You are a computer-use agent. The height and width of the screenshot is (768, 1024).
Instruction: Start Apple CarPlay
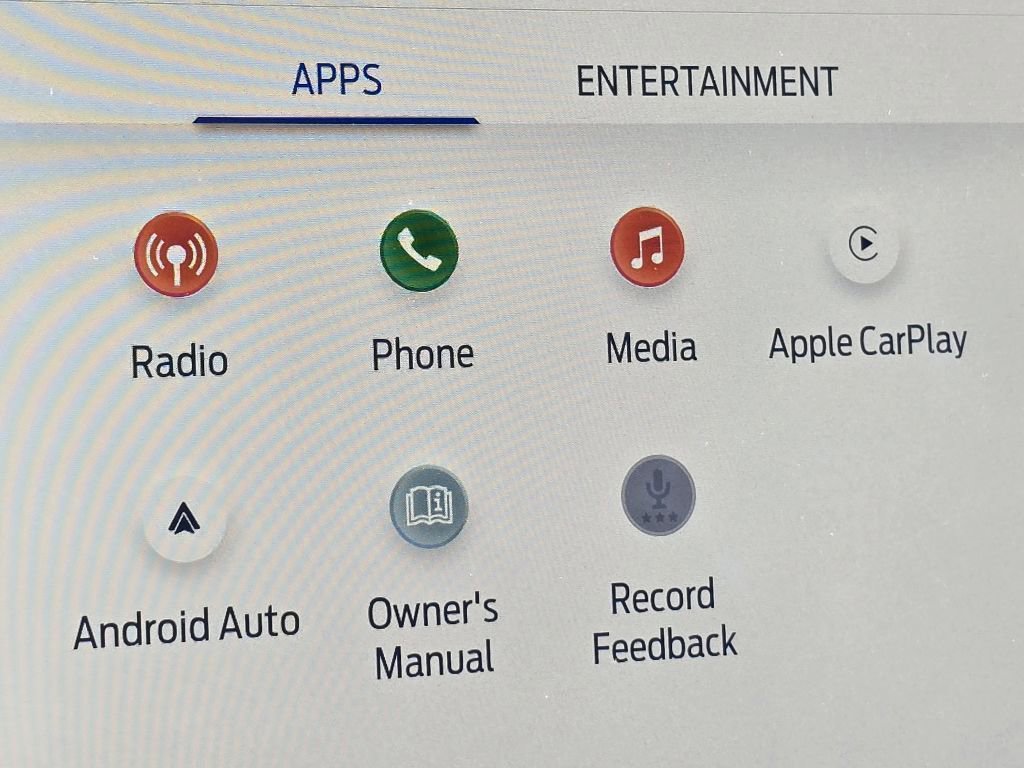[x=864, y=244]
